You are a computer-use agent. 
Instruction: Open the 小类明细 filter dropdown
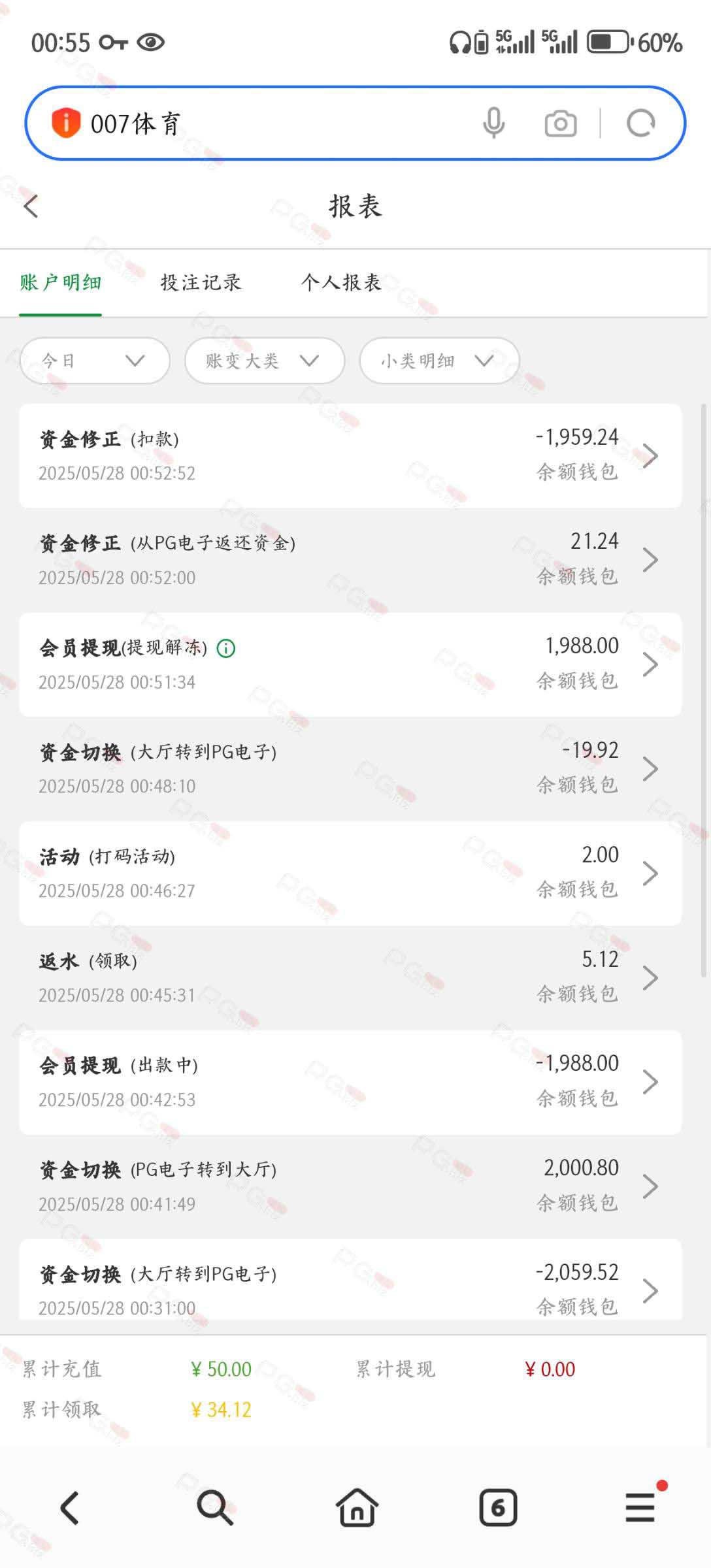coord(440,361)
